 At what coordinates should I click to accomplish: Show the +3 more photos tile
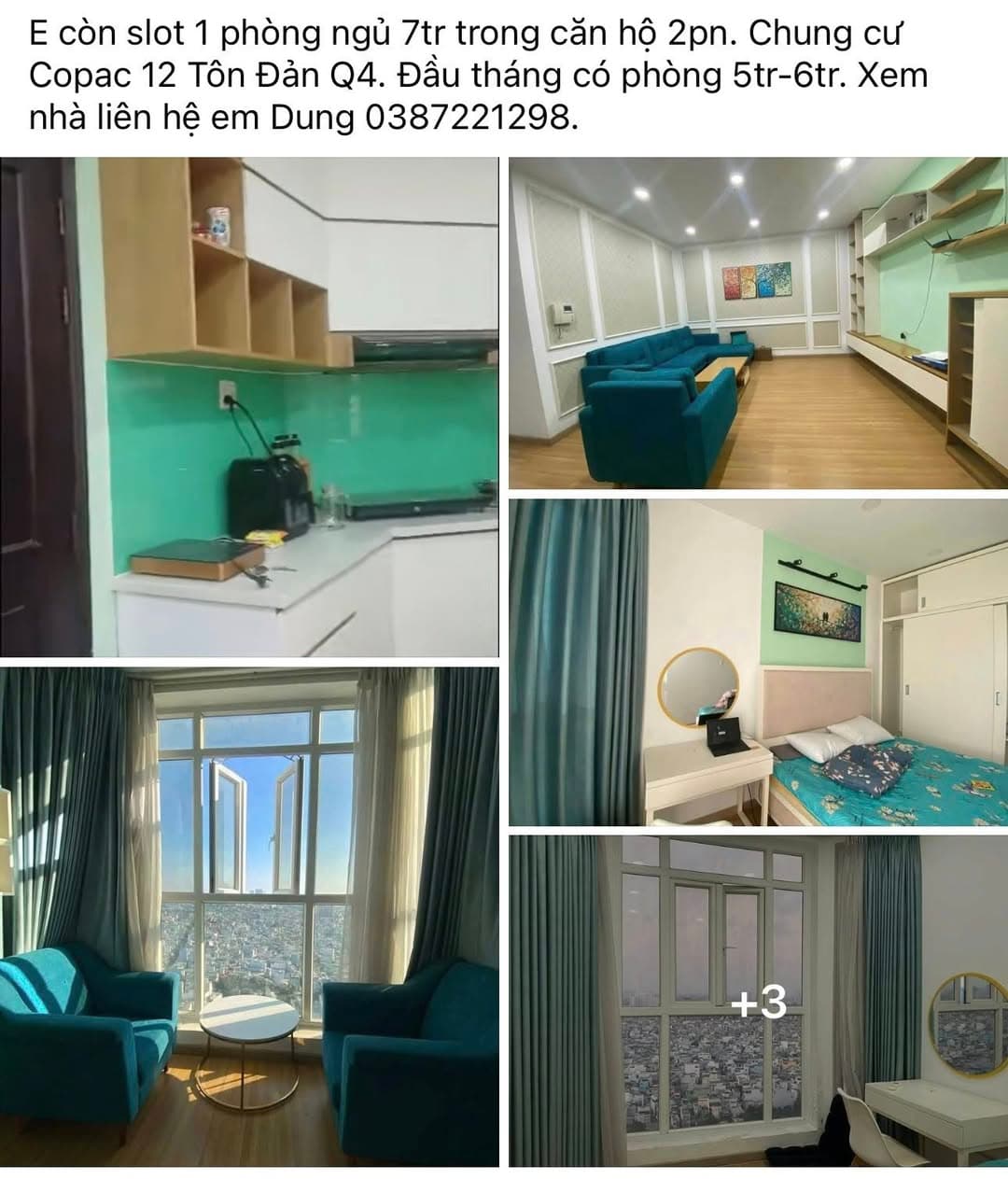tap(758, 1001)
